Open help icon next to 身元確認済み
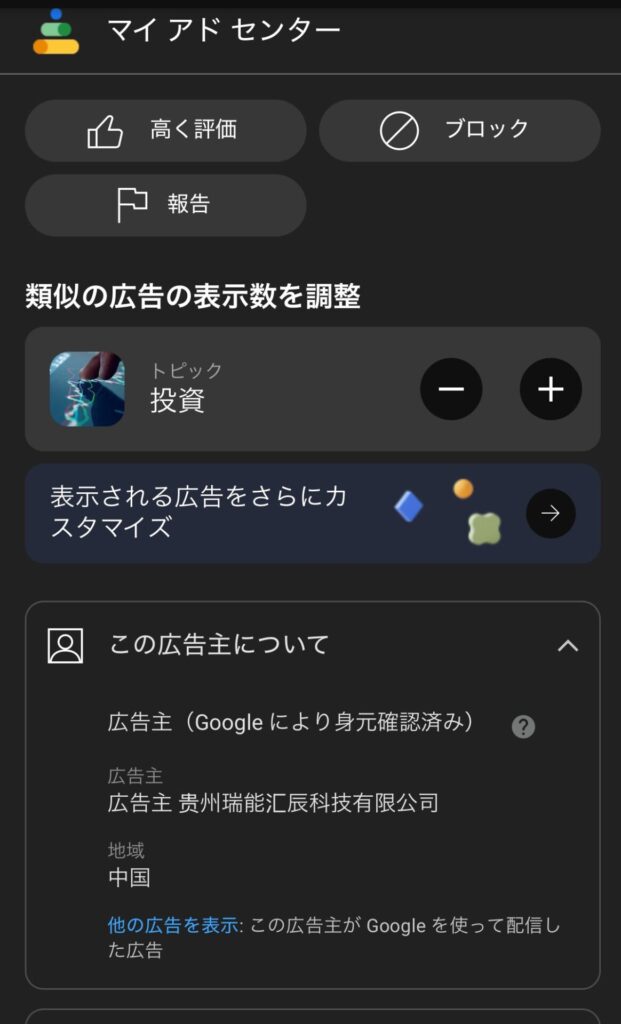Image resolution: width=621 pixels, height=1024 pixels. click(523, 726)
